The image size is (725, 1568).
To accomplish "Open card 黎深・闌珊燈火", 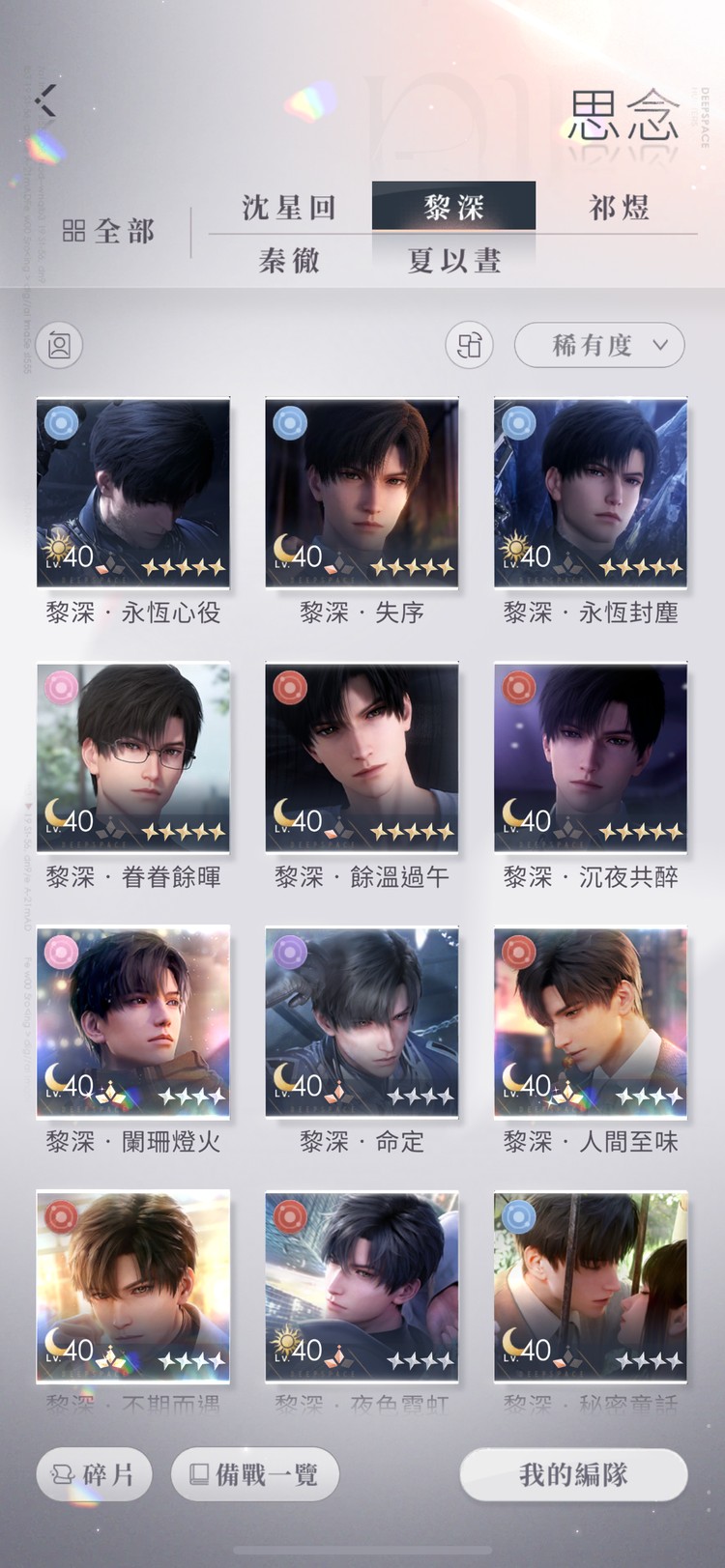I will pyautogui.click(x=133, y=1022).
